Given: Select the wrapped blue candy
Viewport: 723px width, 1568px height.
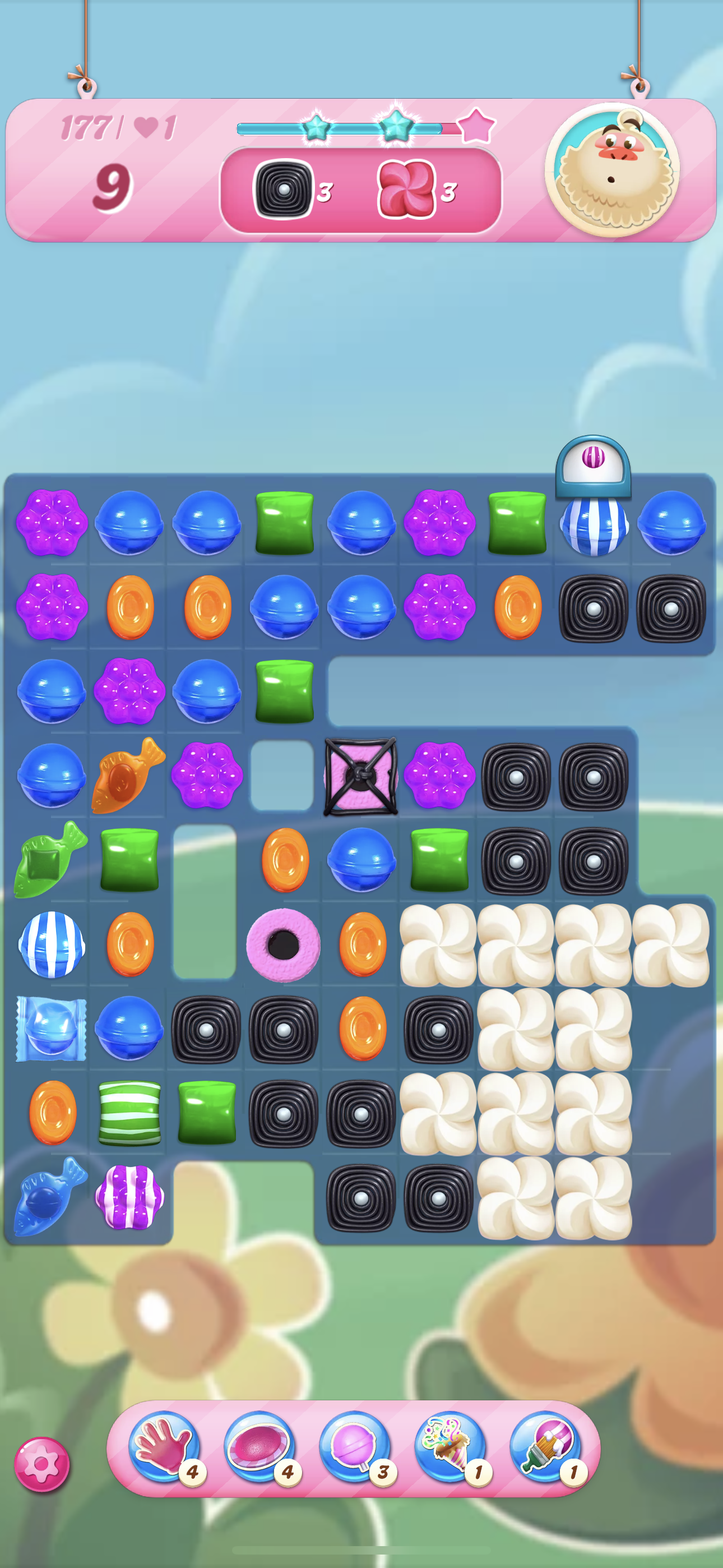Looking at the screenshot, I should click(x=52, y=1029).
